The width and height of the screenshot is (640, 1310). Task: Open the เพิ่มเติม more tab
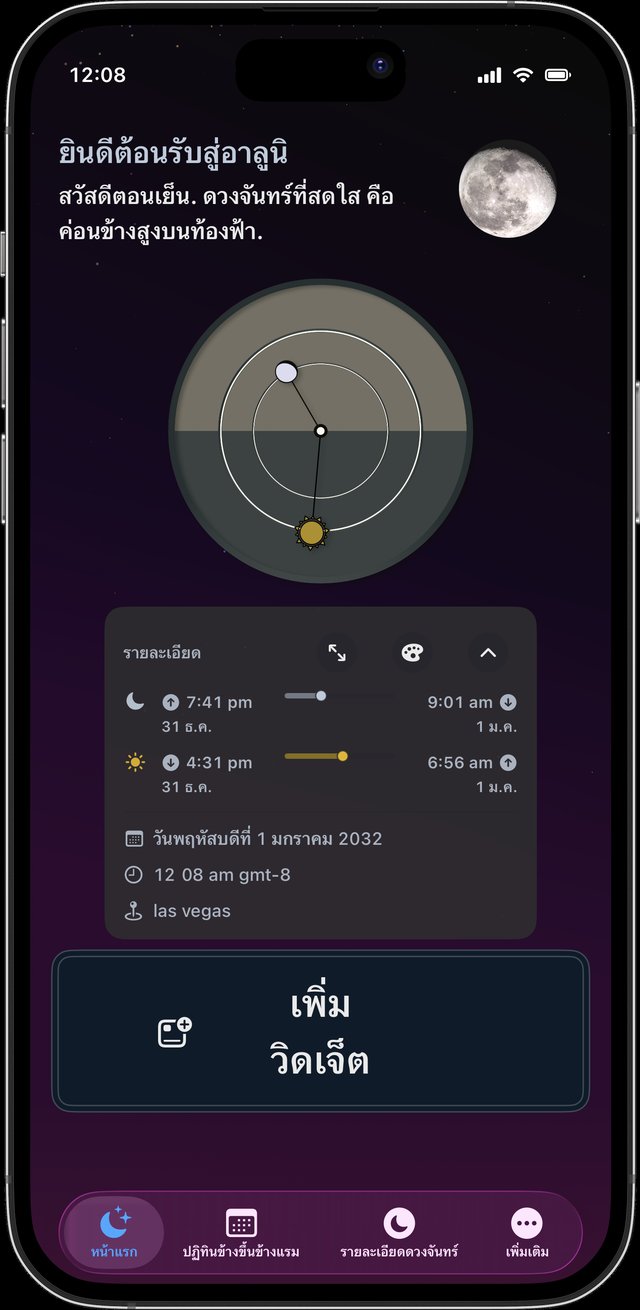[x=527, y=1232]
